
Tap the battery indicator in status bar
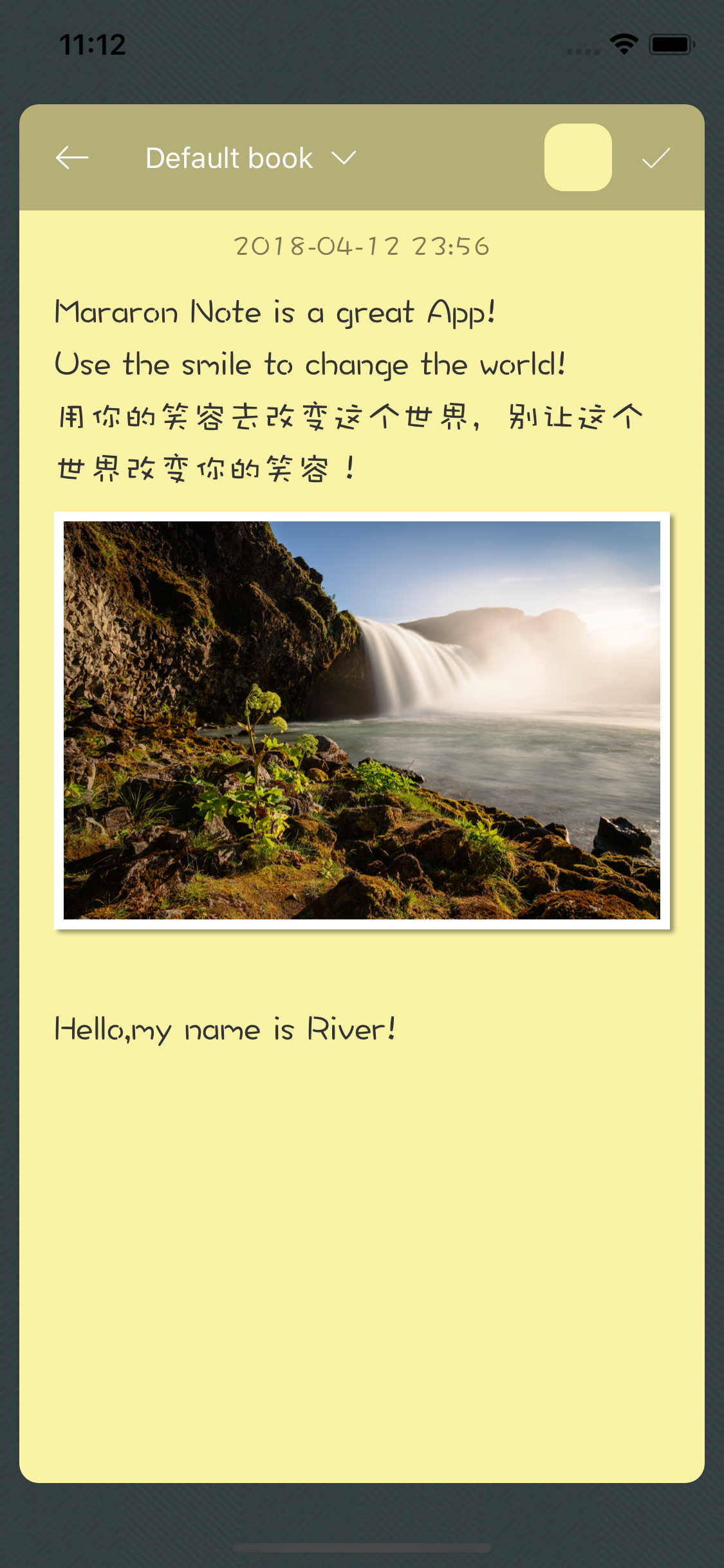pos(669,43)
